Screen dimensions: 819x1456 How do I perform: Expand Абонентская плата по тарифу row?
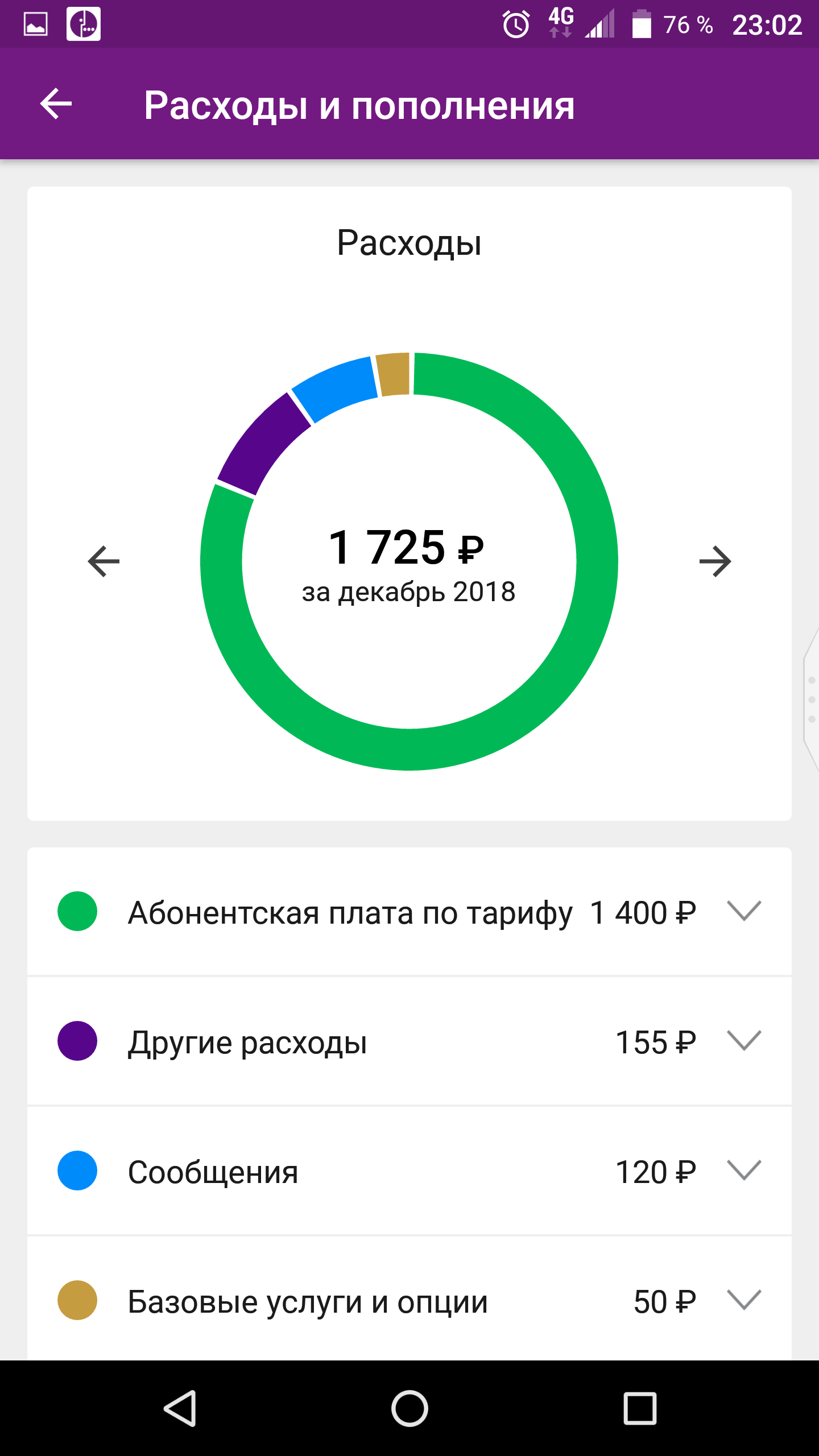coord(744,911)
